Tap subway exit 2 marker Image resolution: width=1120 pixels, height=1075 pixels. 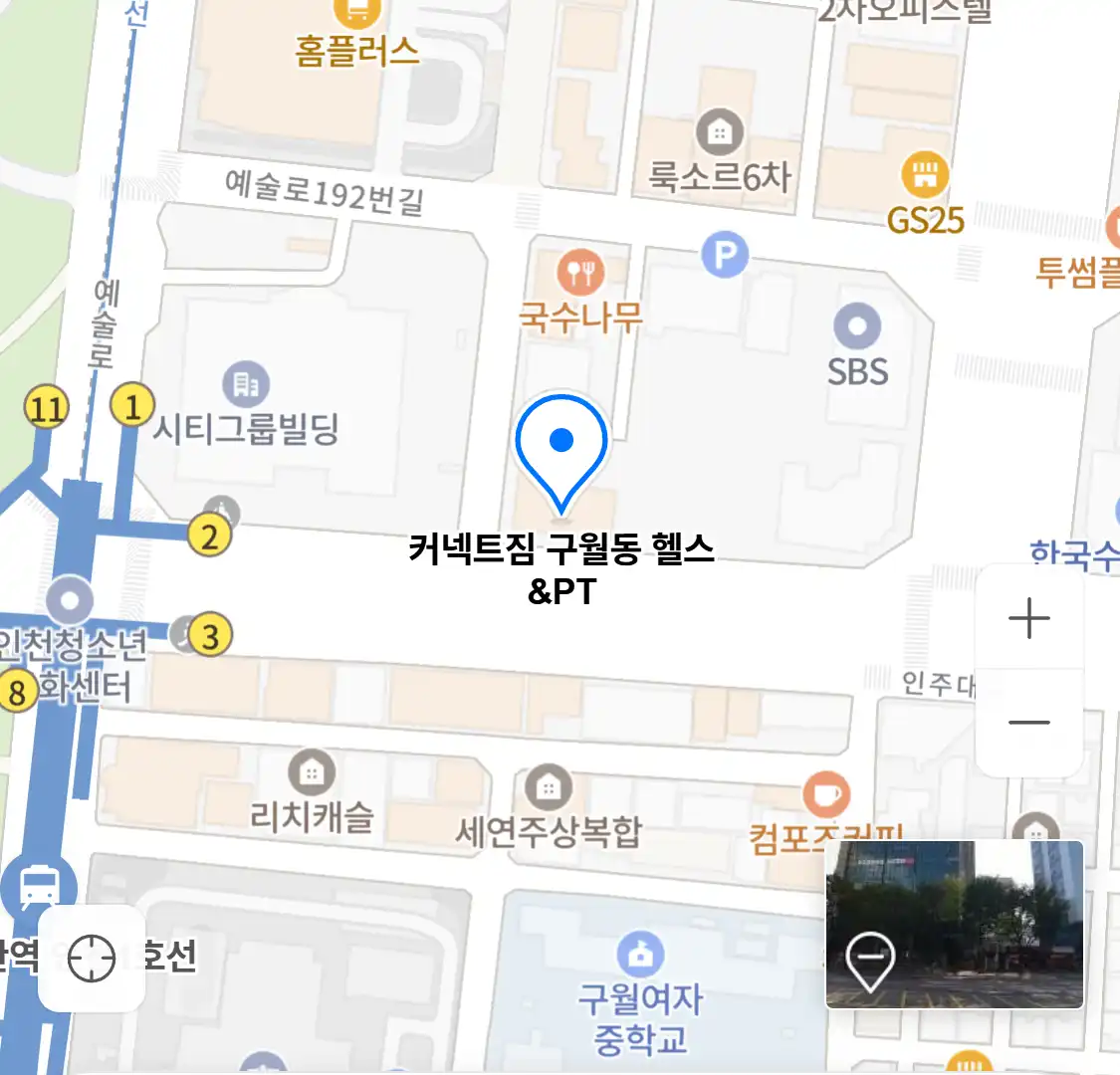209,537
